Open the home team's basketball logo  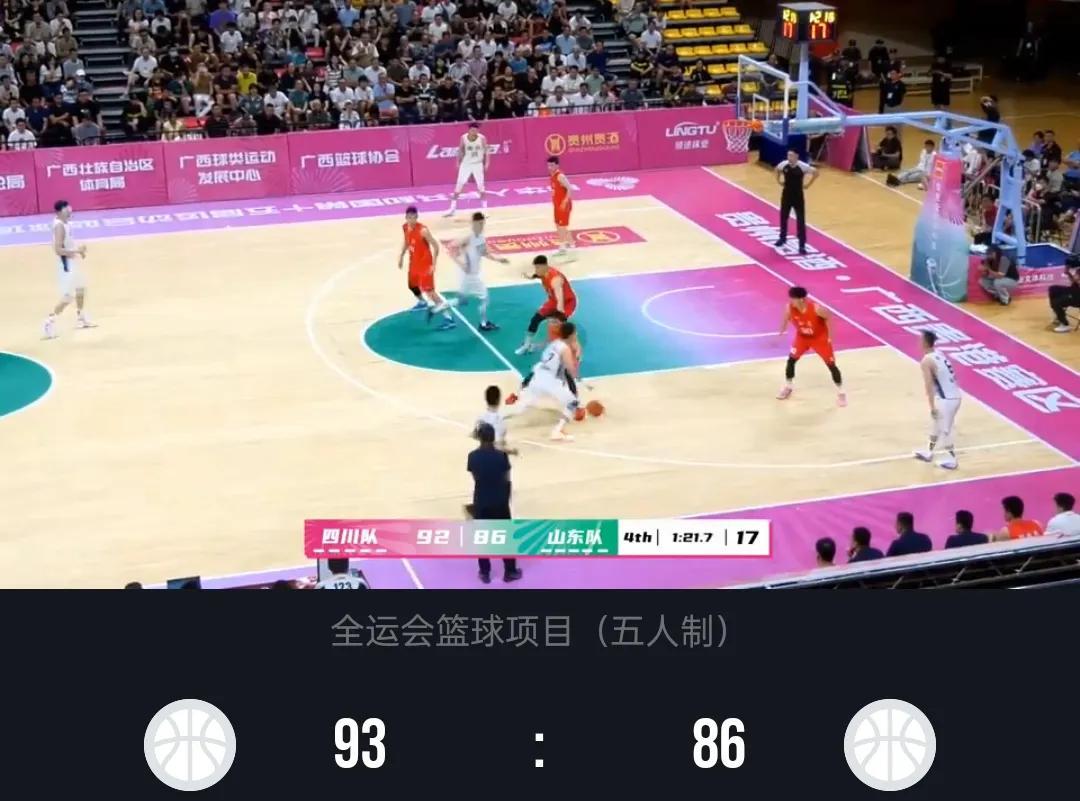tap(190, 745)
